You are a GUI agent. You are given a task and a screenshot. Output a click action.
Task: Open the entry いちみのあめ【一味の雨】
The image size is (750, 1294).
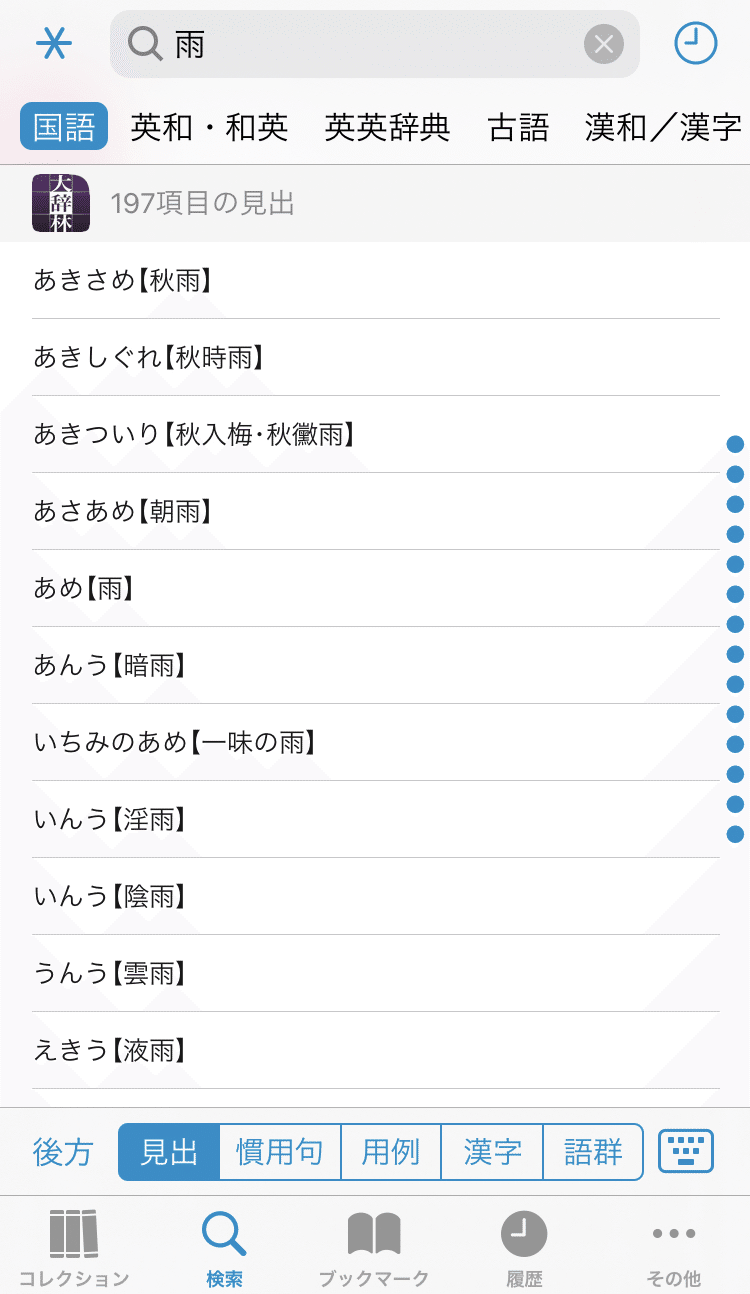375,743
